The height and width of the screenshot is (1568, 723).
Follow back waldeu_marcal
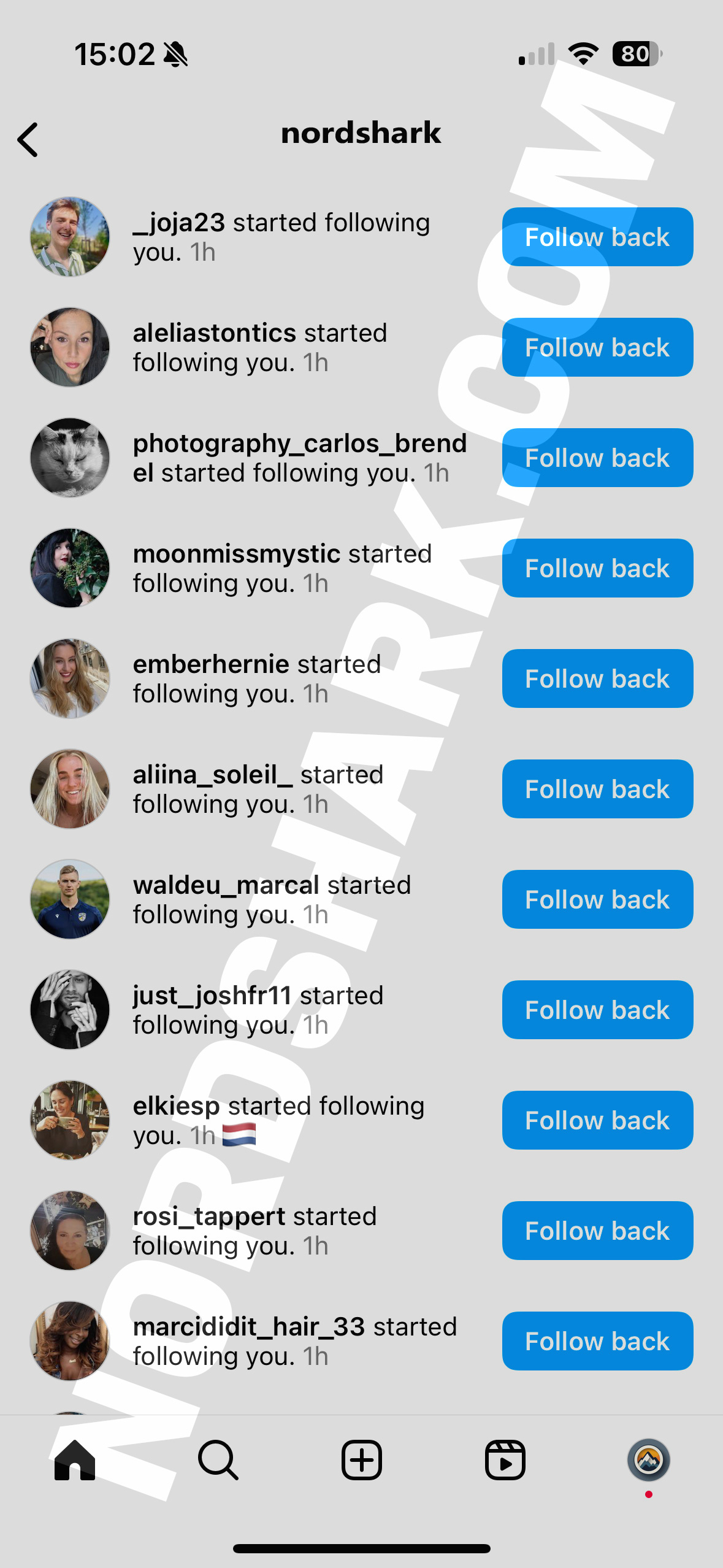tap(597, 899)
